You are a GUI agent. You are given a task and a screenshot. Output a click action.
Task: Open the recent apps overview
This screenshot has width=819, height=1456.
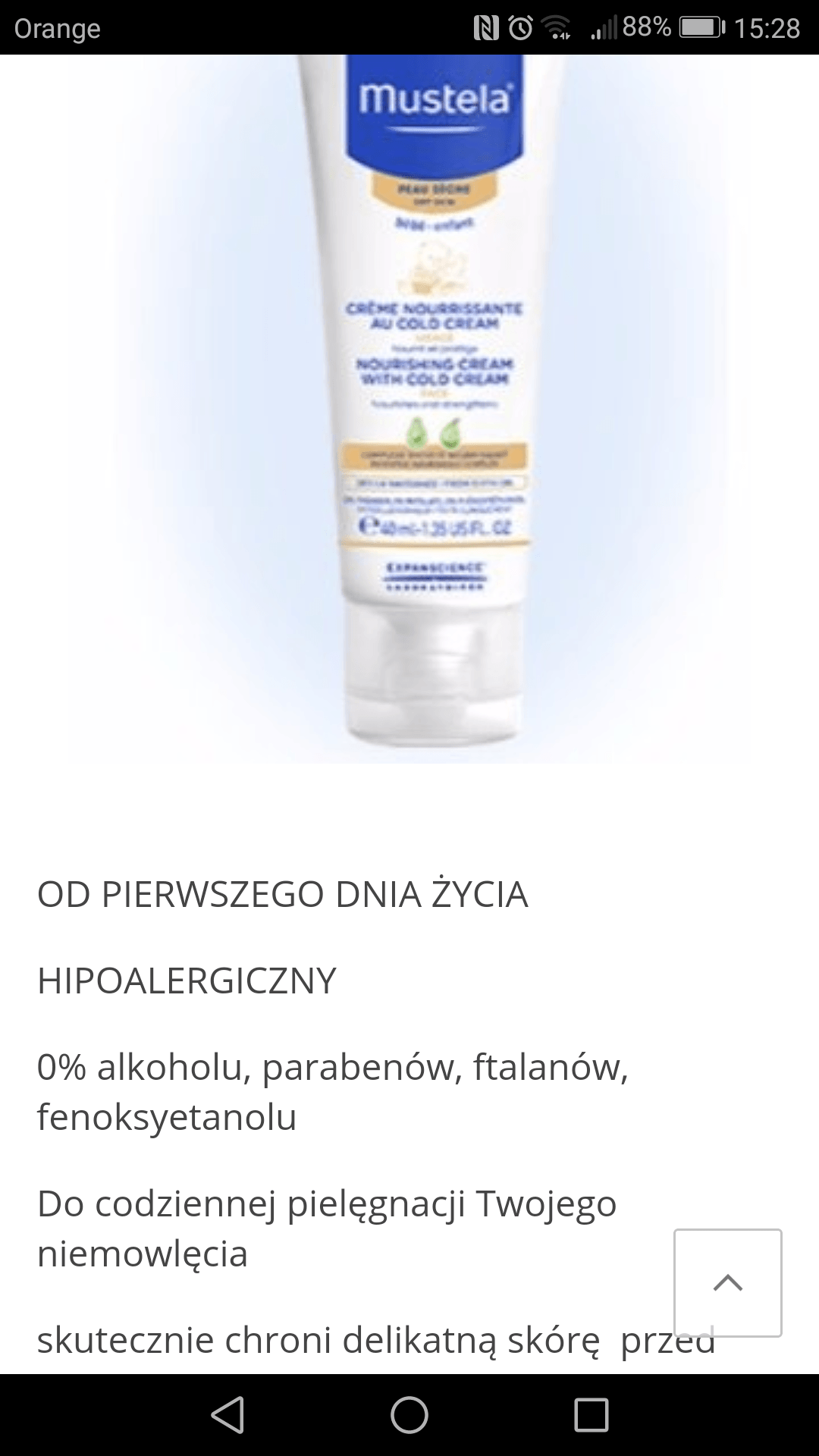(591, 1414)
